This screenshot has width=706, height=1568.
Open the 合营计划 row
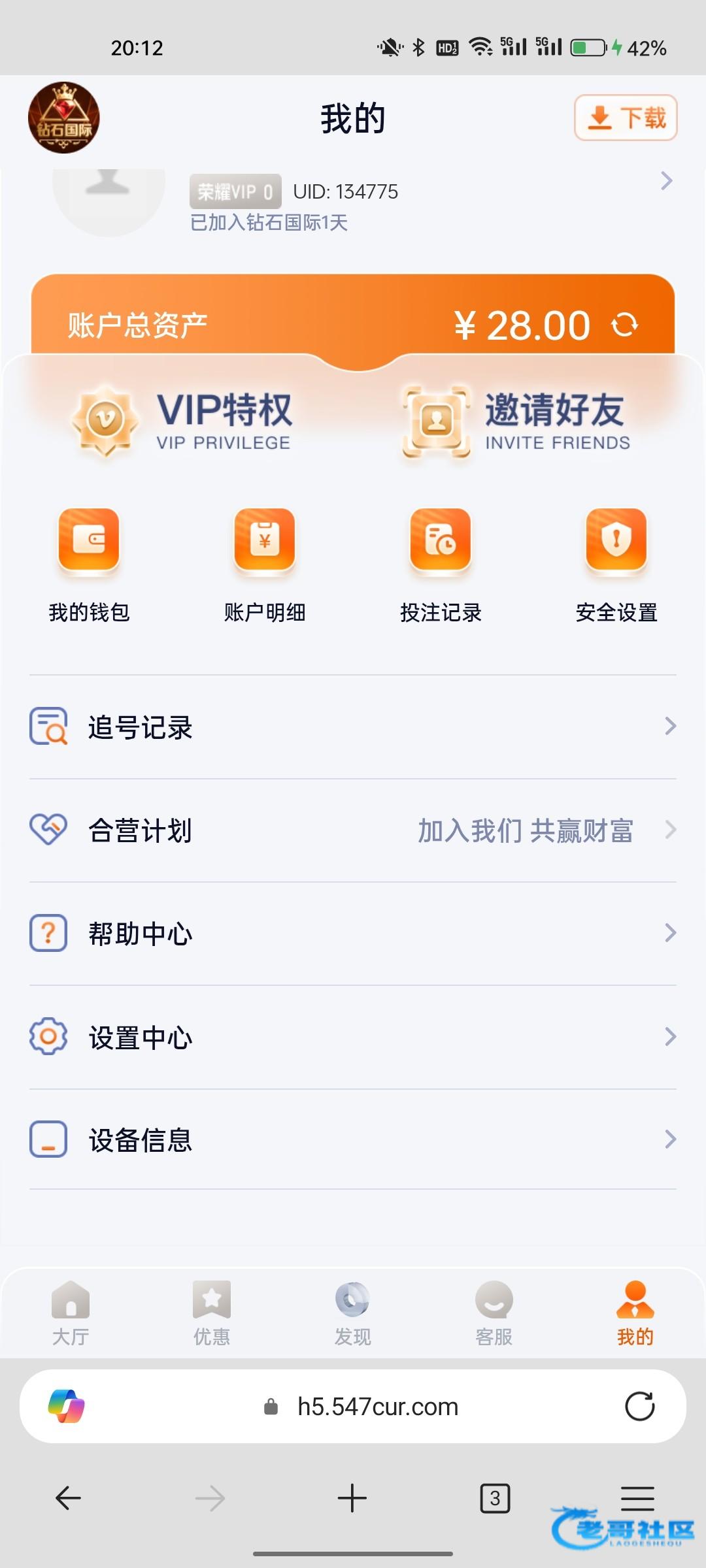353,830
